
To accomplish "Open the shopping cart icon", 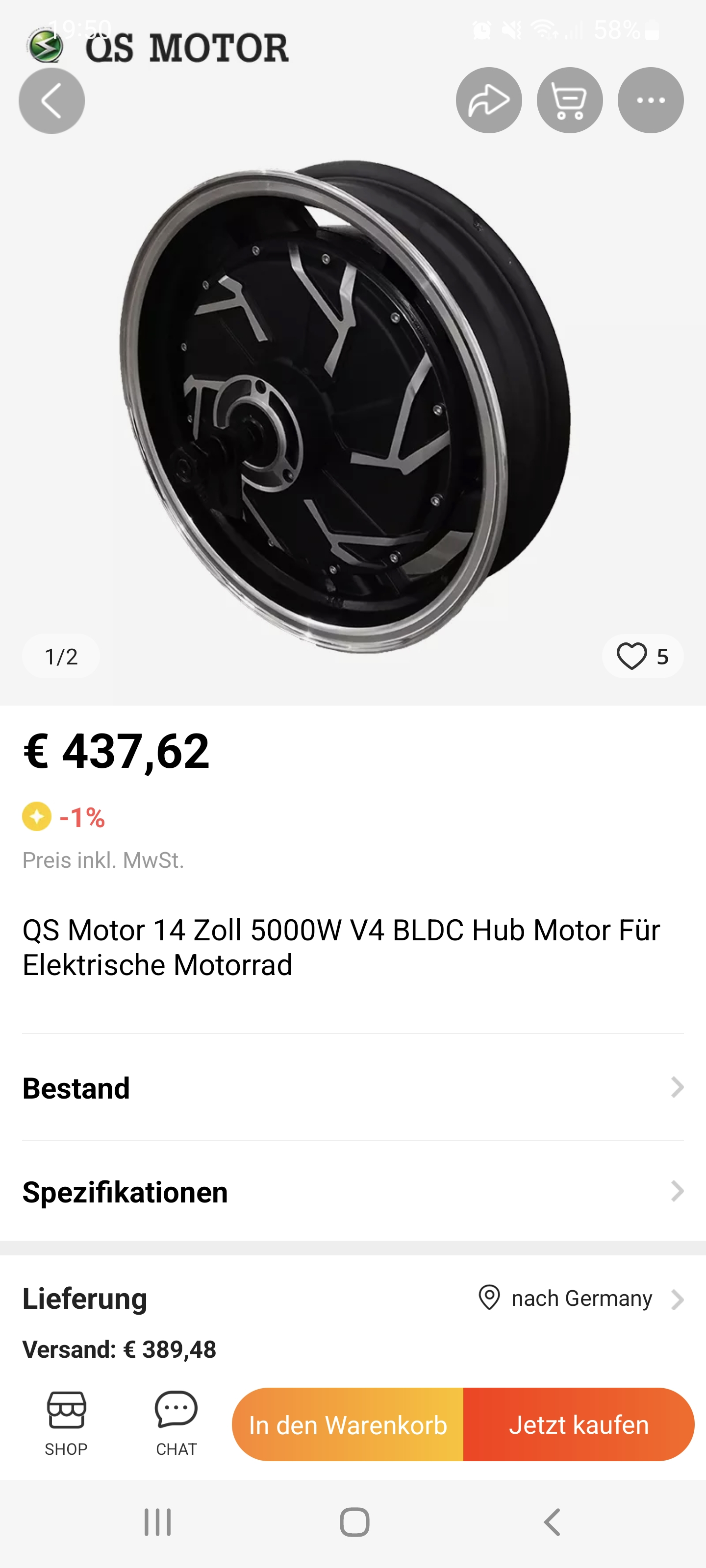I will 570,100.
